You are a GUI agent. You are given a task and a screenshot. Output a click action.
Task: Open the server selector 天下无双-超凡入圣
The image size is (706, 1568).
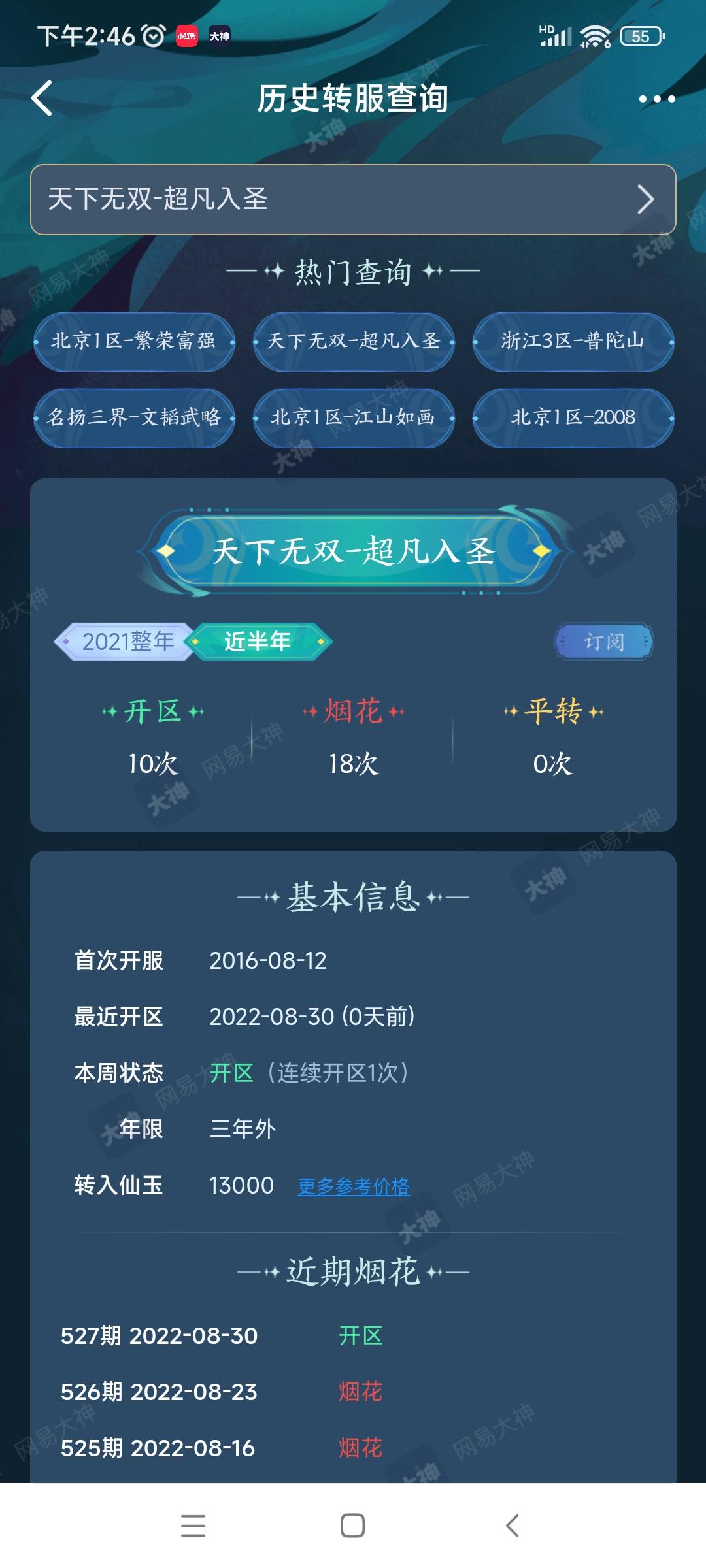click(353, 199)
